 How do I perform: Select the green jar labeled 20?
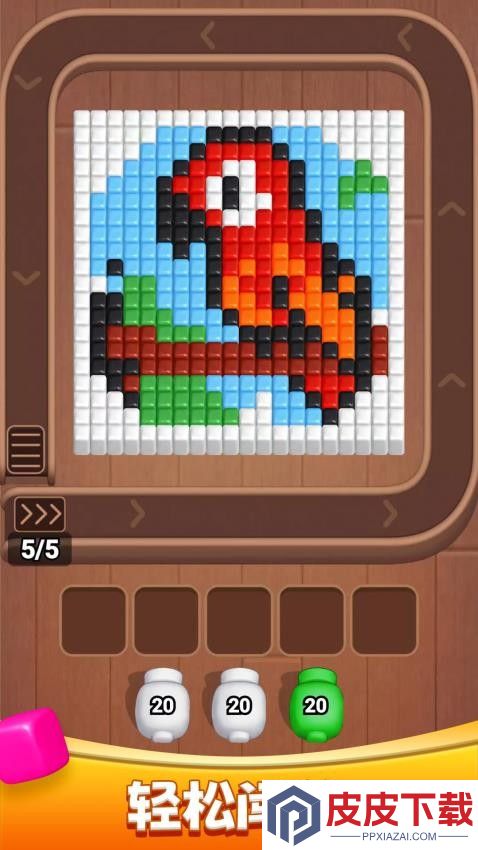[316, 704]
